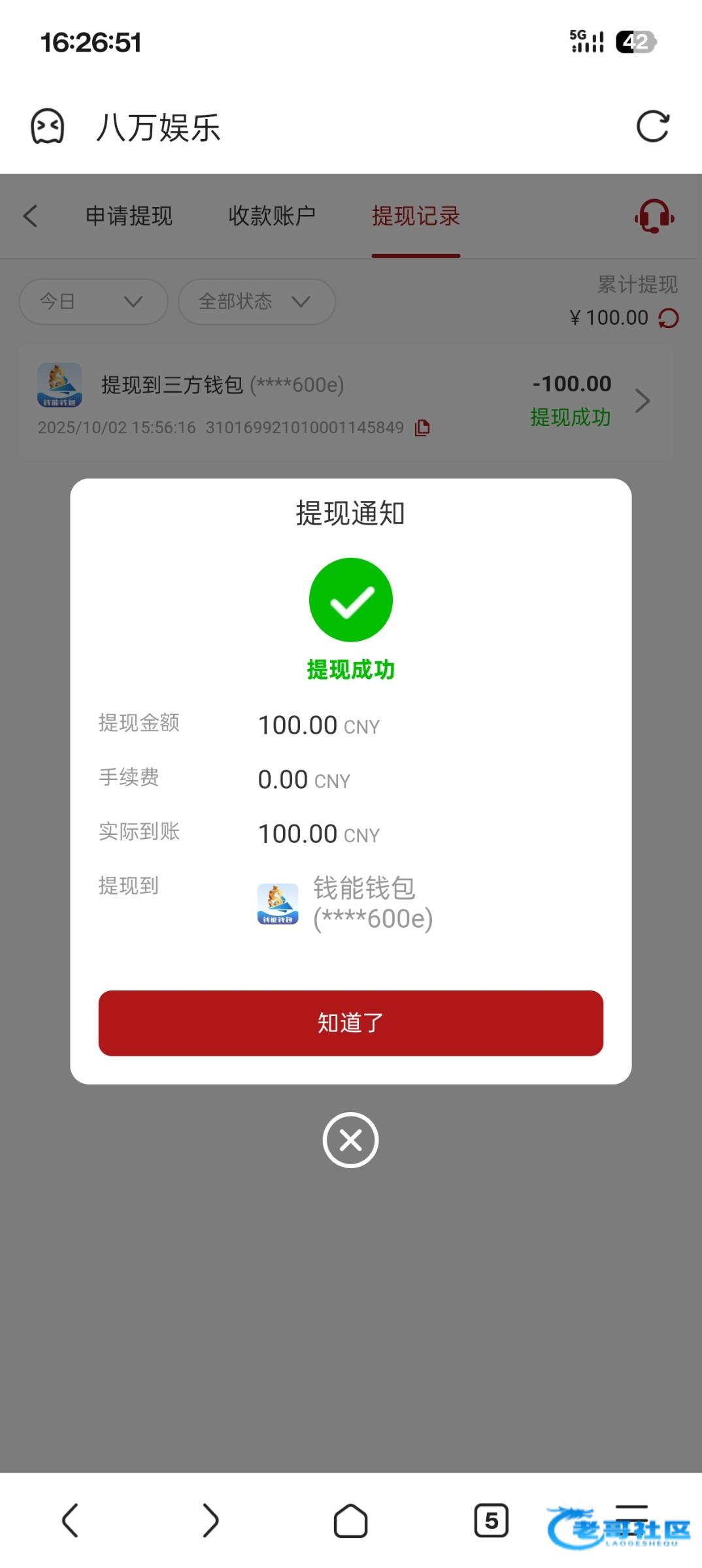This screenshot has width=702, height=1568.
Task: Select the 提现记录 tab
Action: [x=416, y=216]
